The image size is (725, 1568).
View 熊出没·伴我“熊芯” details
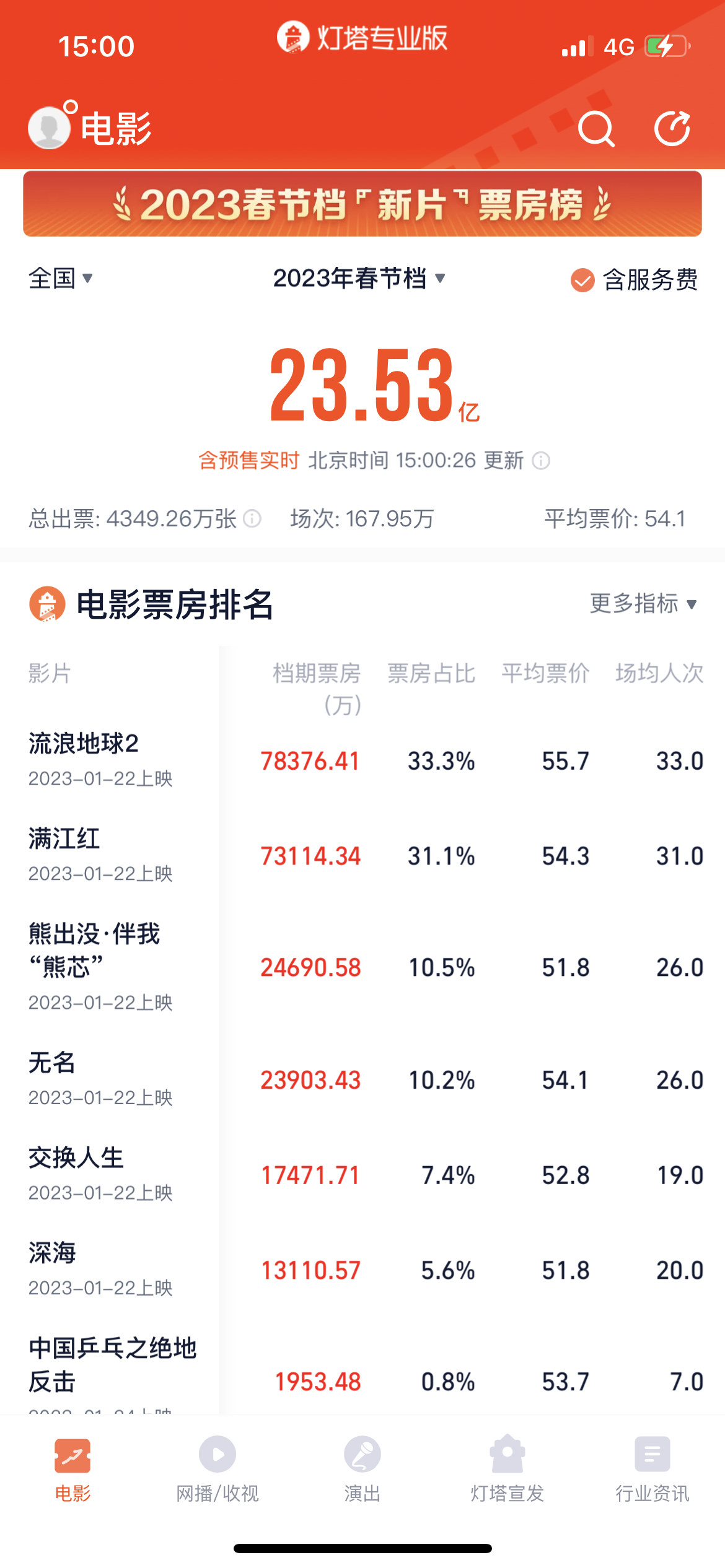click(362, 967)
